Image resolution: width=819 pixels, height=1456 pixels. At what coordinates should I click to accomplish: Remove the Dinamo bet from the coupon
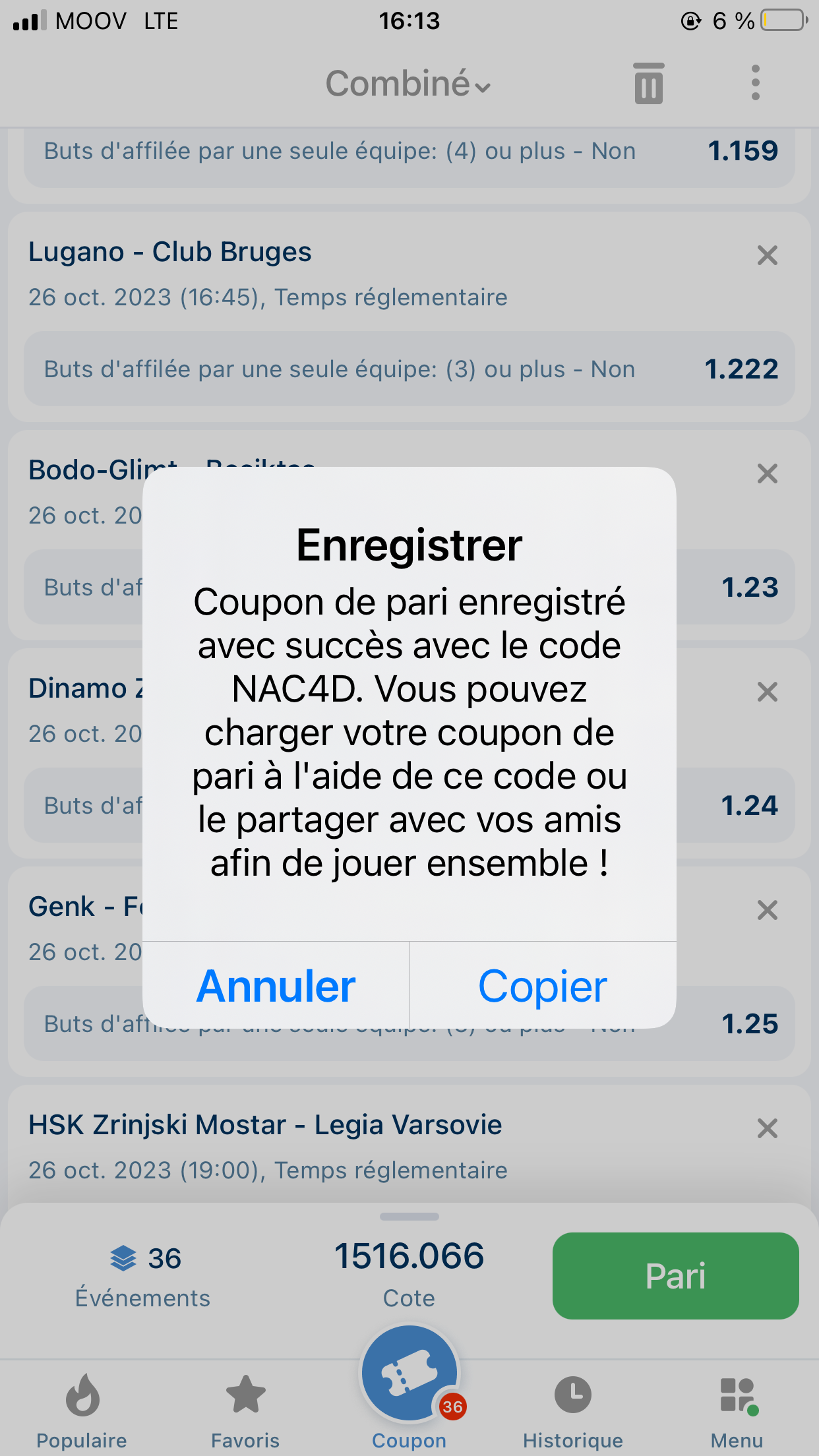click(x=767, y=692)
